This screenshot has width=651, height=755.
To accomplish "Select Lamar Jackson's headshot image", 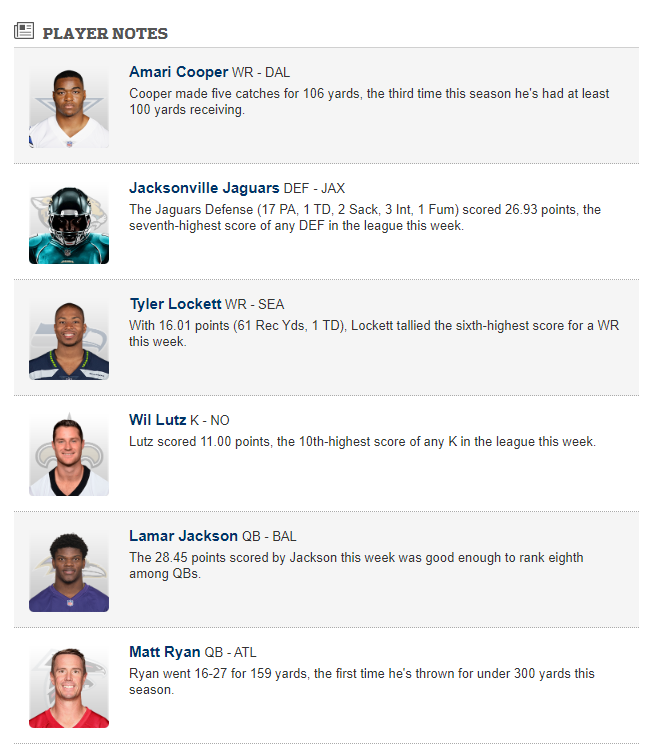I will (69, 571).
